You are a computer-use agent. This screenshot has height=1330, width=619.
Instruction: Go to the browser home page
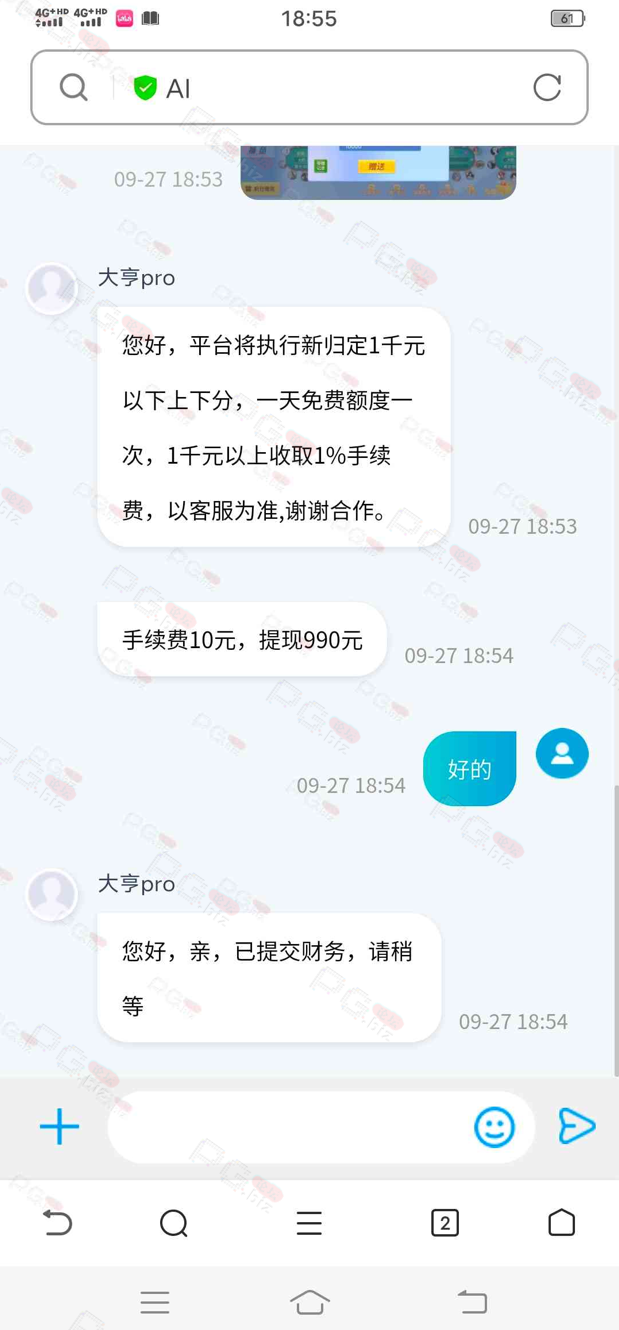[x=561, y=1222]
